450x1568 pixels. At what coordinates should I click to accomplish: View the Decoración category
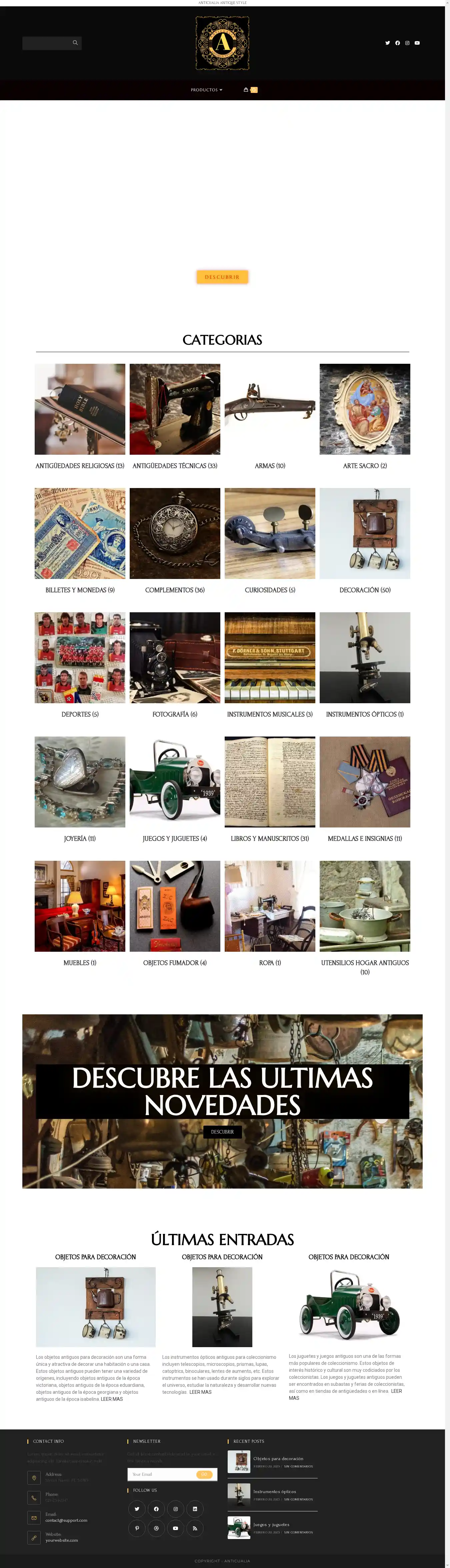coord(365,533)
